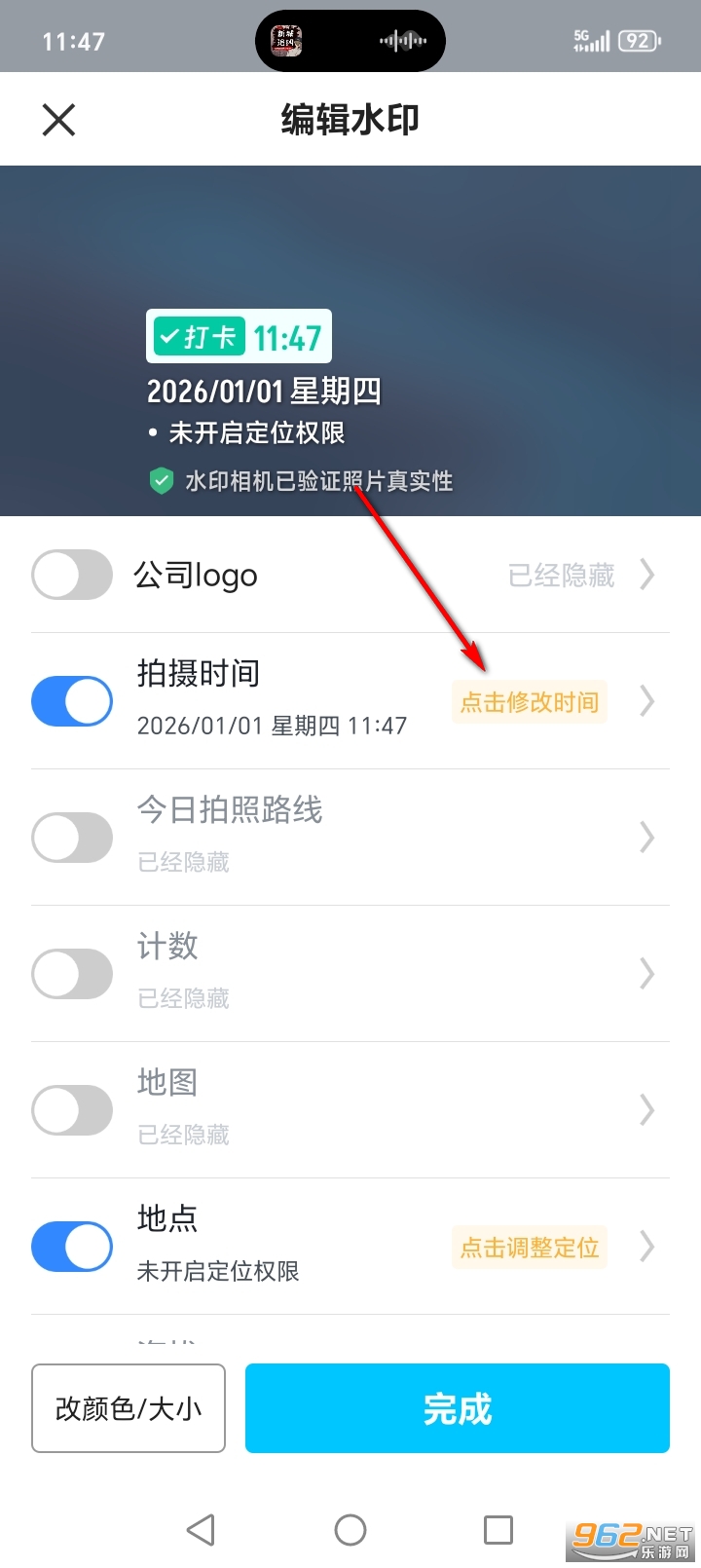The height and width of the screenshot is (1568, 701).
Task: Close the 编辑水印 screen
Action: point(58,121)
